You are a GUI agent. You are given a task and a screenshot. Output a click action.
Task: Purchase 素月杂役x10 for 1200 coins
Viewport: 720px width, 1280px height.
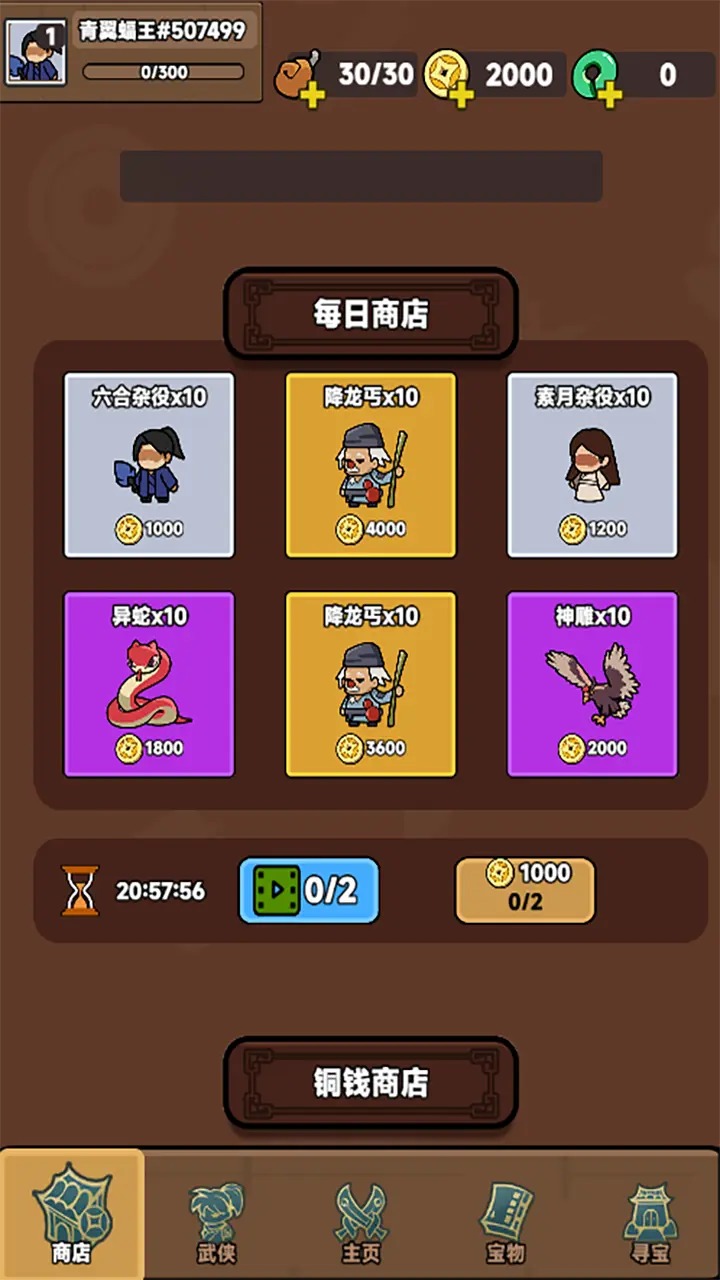[592, 465]
